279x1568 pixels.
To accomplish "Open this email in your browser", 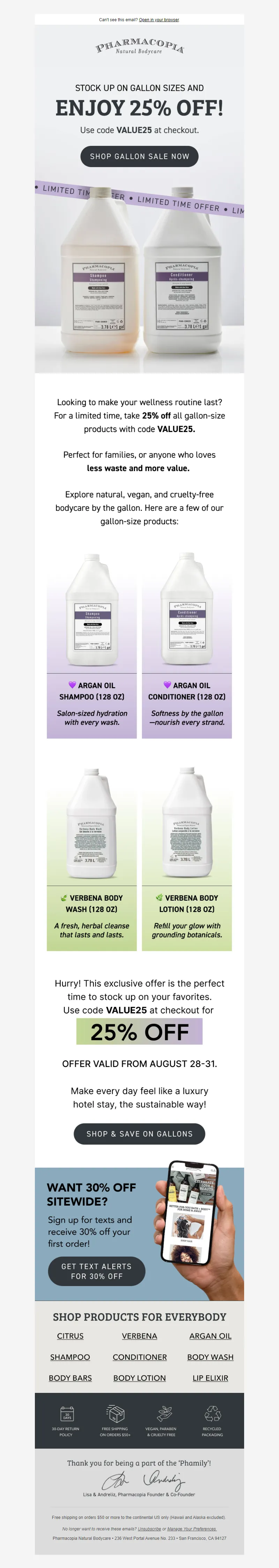I will pos(159,19).
